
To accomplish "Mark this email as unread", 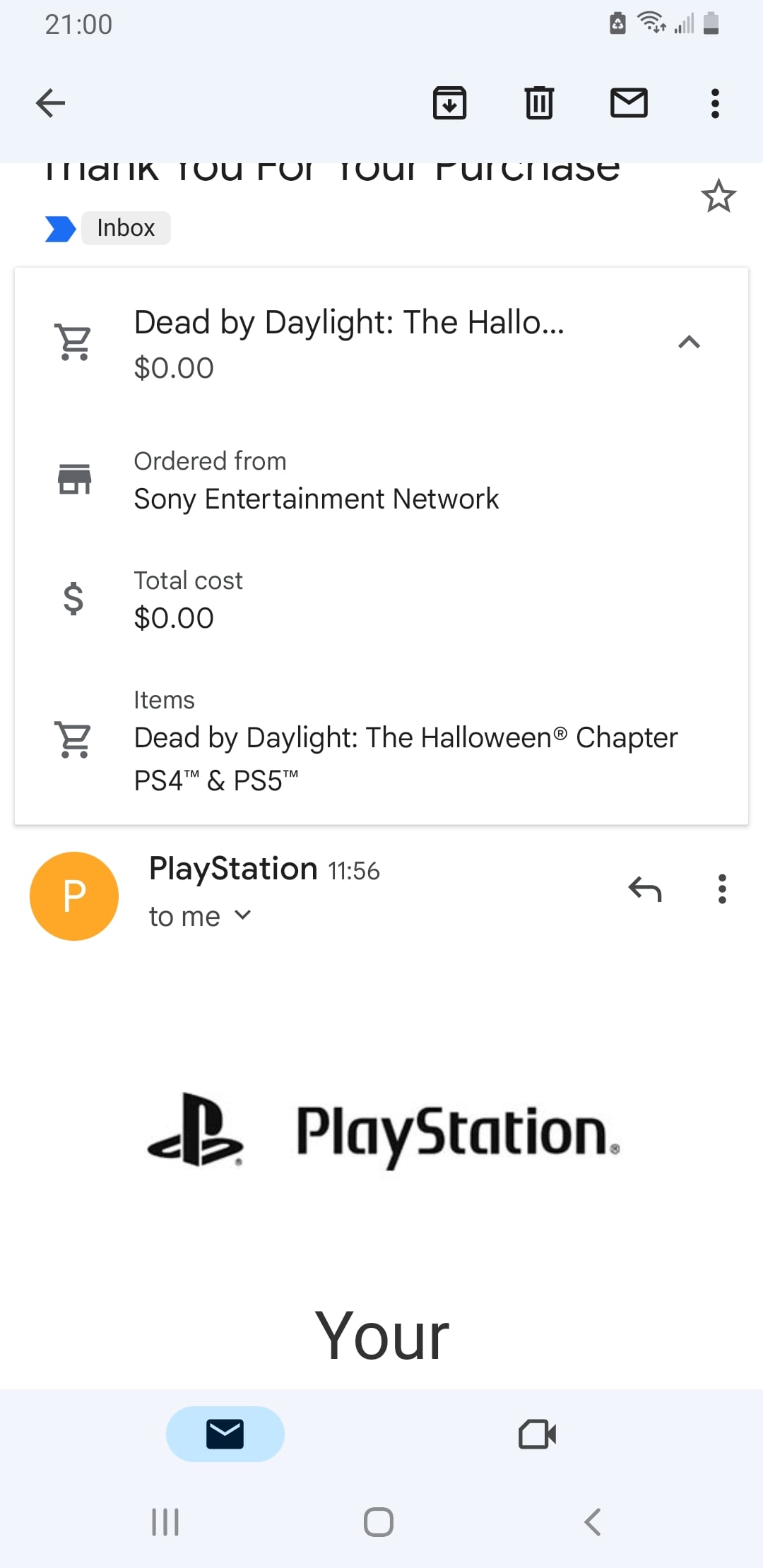I will pos(629,103).
